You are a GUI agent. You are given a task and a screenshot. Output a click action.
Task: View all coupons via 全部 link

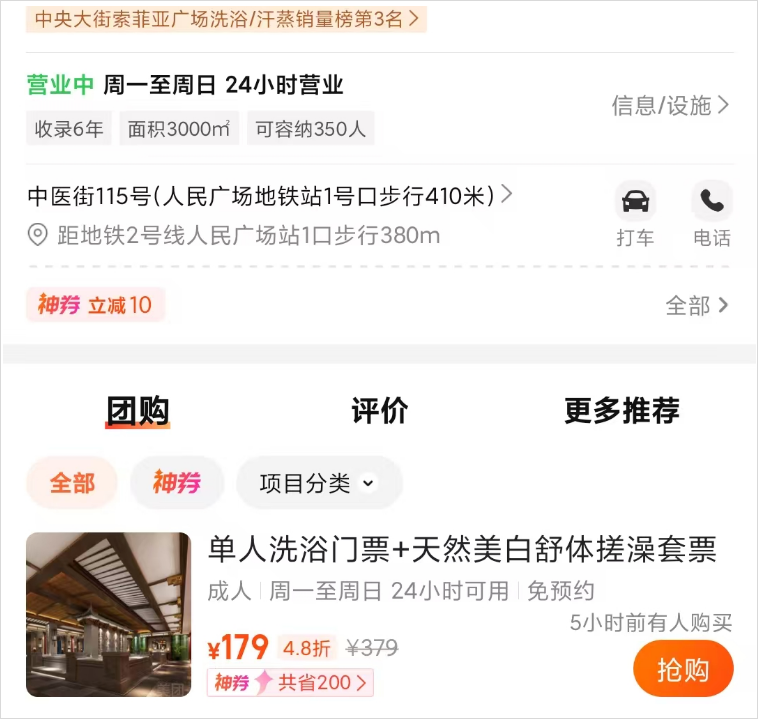coord(697,305)
